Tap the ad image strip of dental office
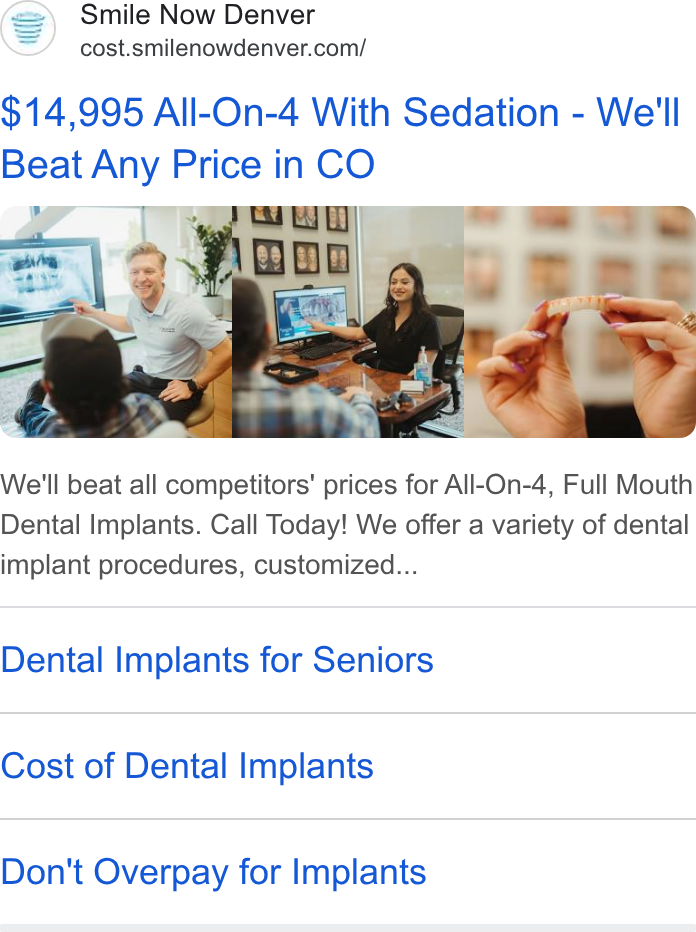The height and width of the screenshot is (932, 696). [x=348, y=322]
